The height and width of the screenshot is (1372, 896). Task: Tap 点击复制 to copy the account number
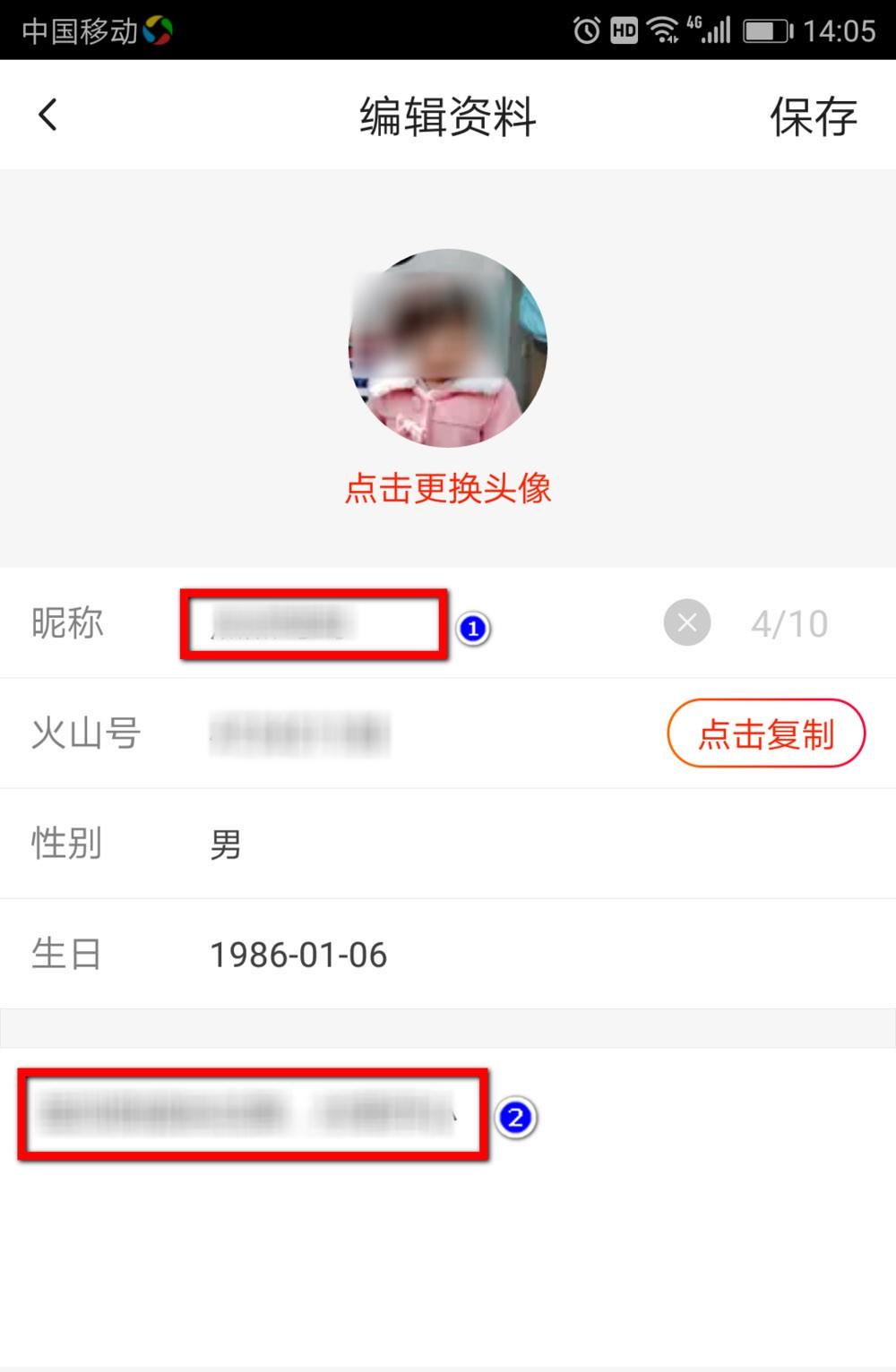[767, 733]
